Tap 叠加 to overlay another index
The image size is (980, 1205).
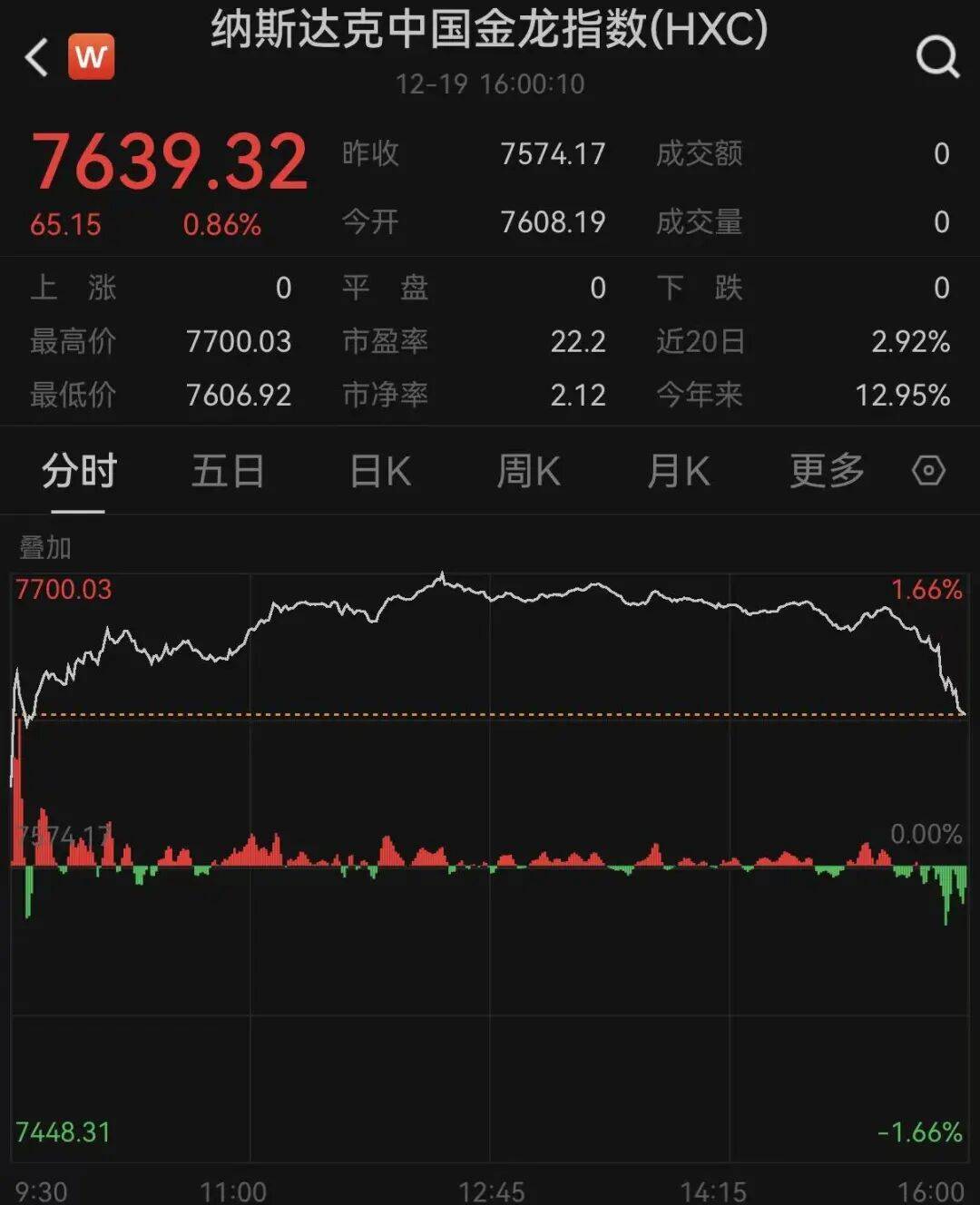coord(45,547)
